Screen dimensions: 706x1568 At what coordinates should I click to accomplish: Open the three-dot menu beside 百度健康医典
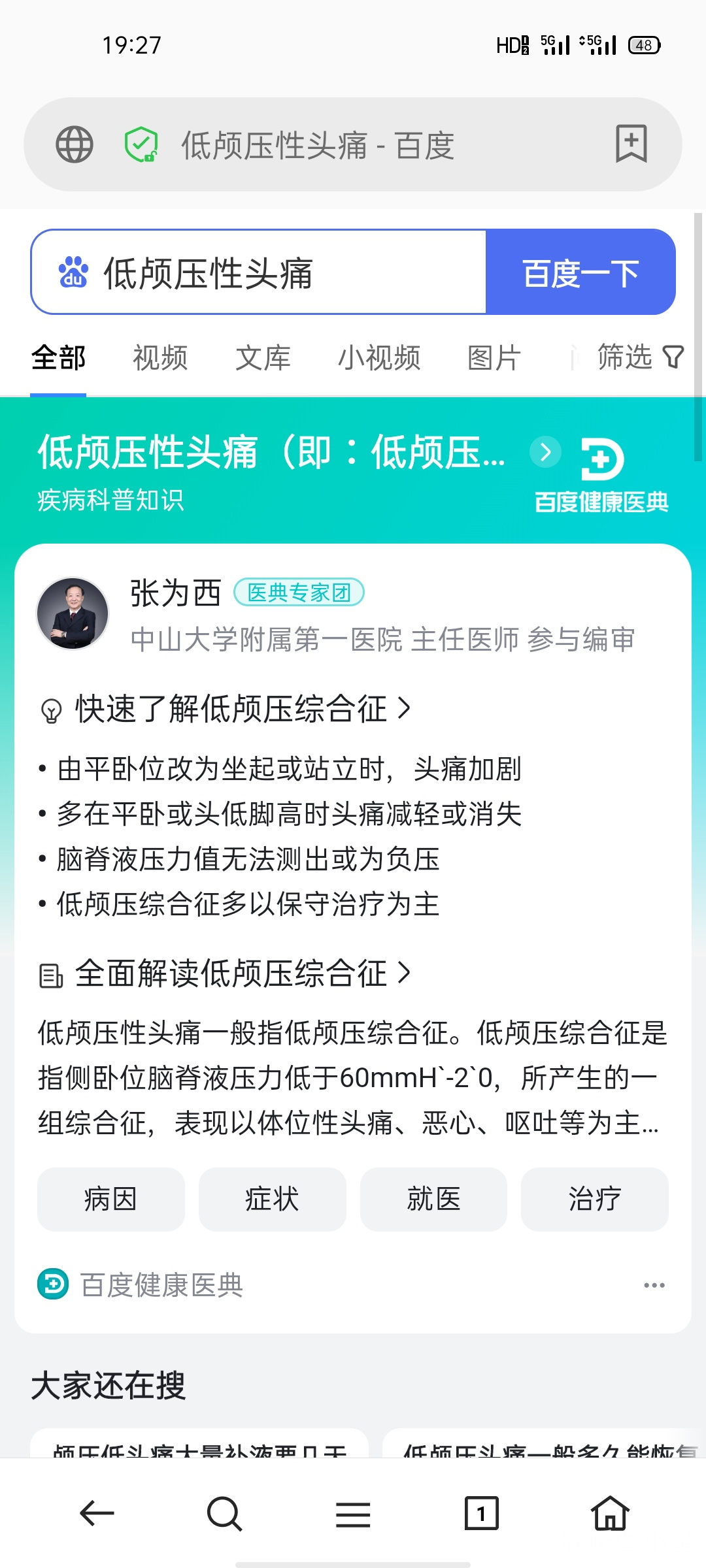pos(654,1285)
